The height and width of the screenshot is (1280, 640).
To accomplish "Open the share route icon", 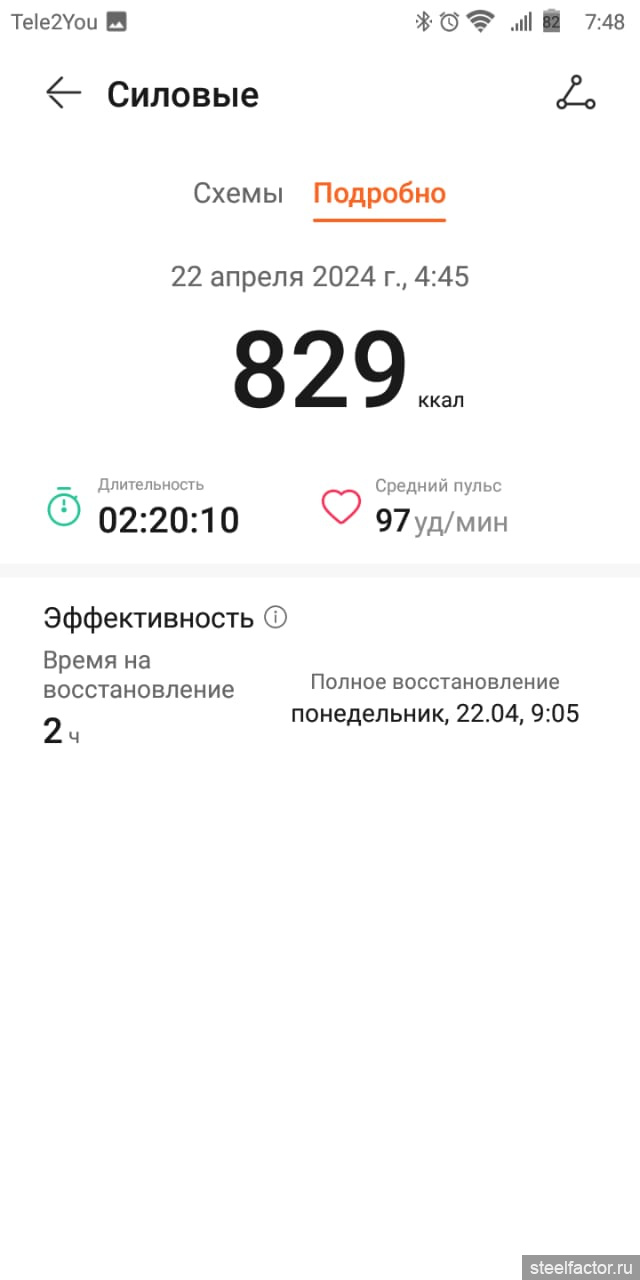I will [x=575, y=93].
